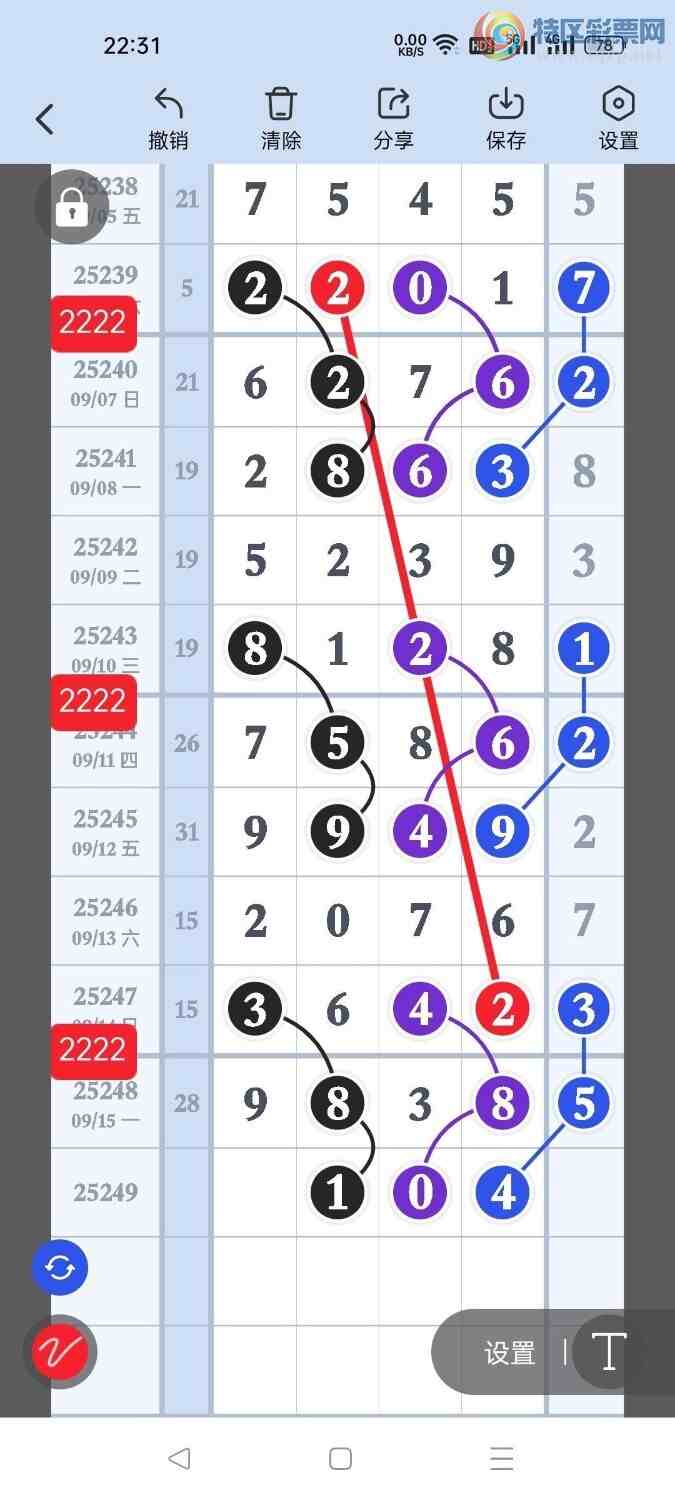Image resolution: width=675 pixels, height=1500 pixels.
Task: Toggle the lock icon button
Action: pyautogui.click(x=71, y=208)
